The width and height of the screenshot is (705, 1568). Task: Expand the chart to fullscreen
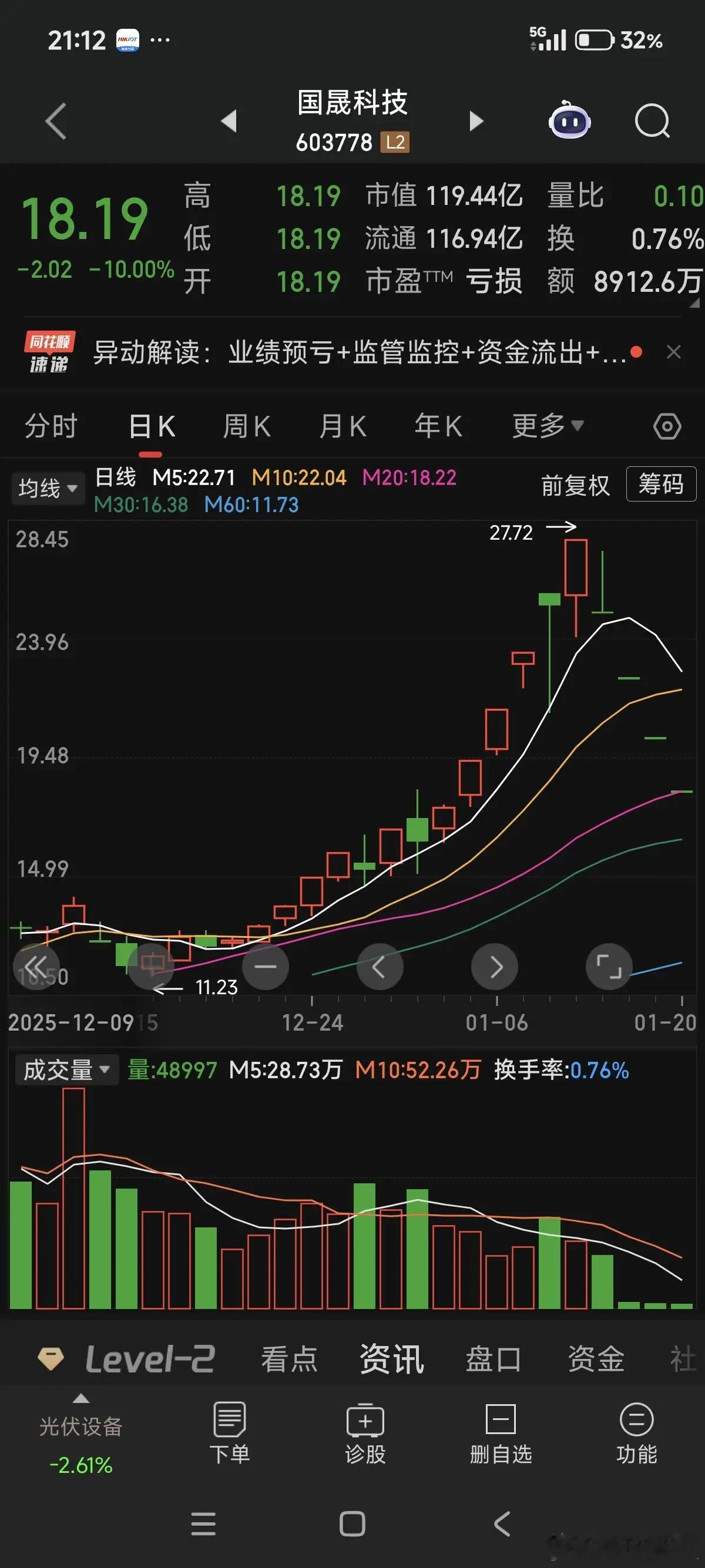click(x=608, y=967)
